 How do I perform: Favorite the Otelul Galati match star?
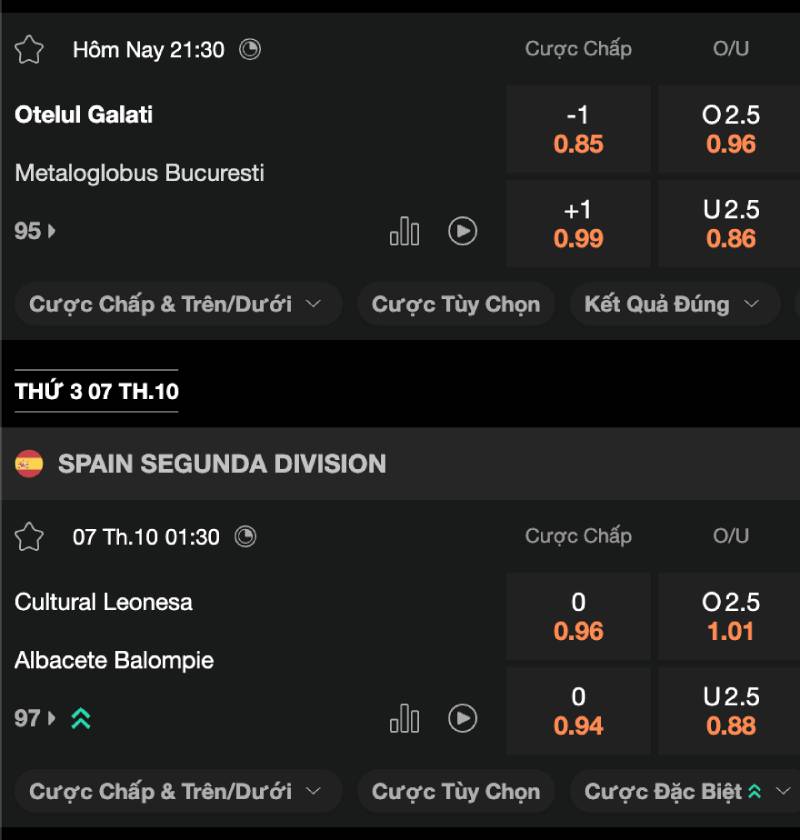[29, 50]
